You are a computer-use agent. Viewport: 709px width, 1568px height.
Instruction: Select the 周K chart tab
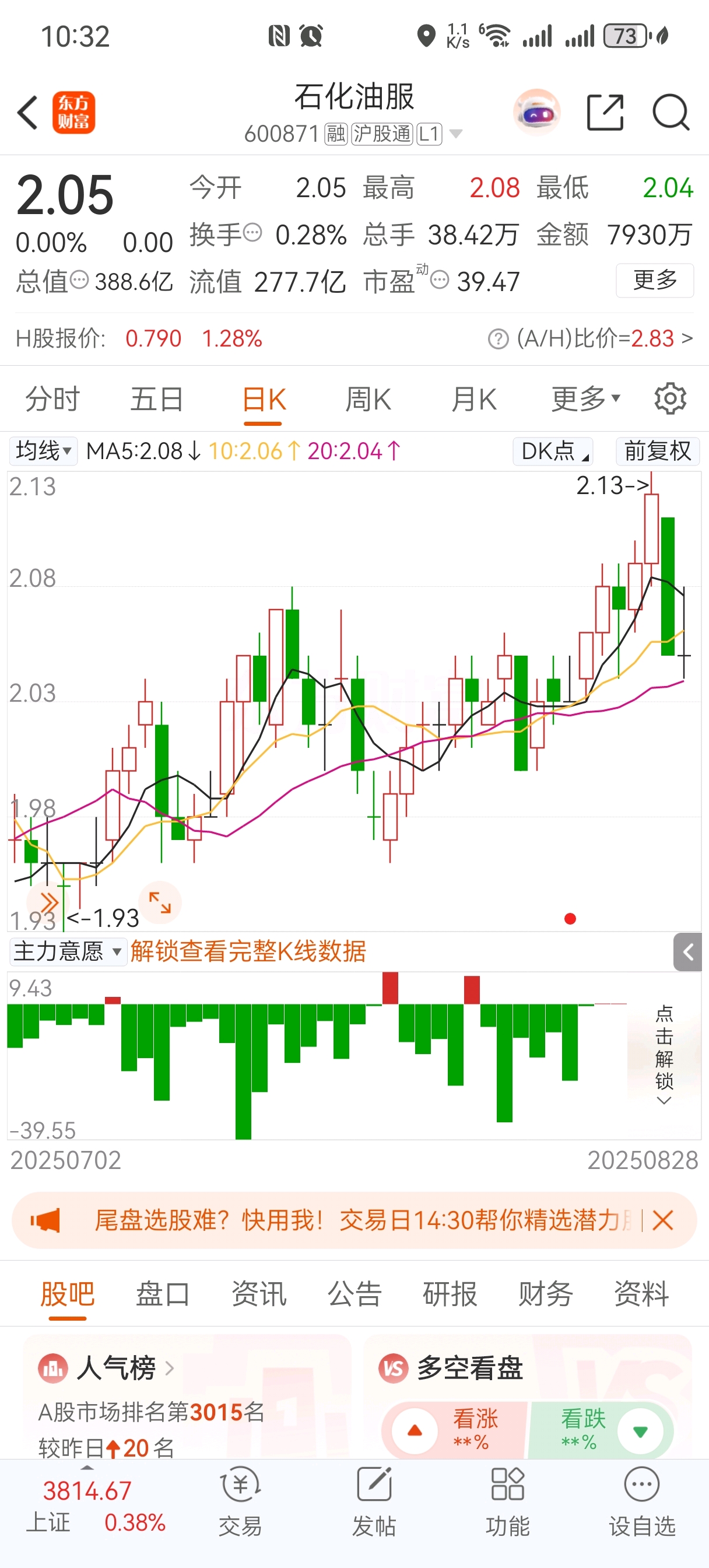[368, 400]
